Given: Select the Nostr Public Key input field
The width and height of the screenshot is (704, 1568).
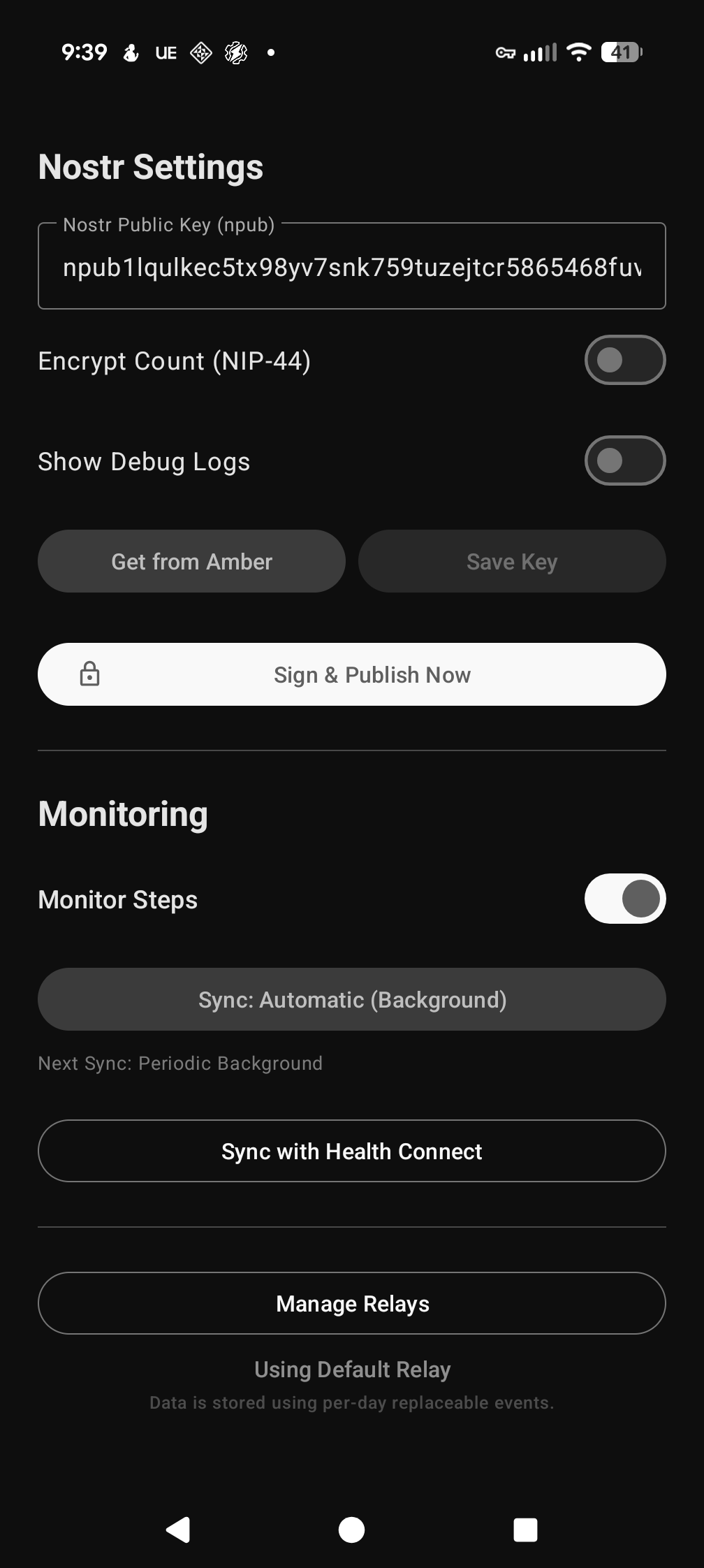Looking at the screenshot, I should pyautogui.click(x=352, y=266).
